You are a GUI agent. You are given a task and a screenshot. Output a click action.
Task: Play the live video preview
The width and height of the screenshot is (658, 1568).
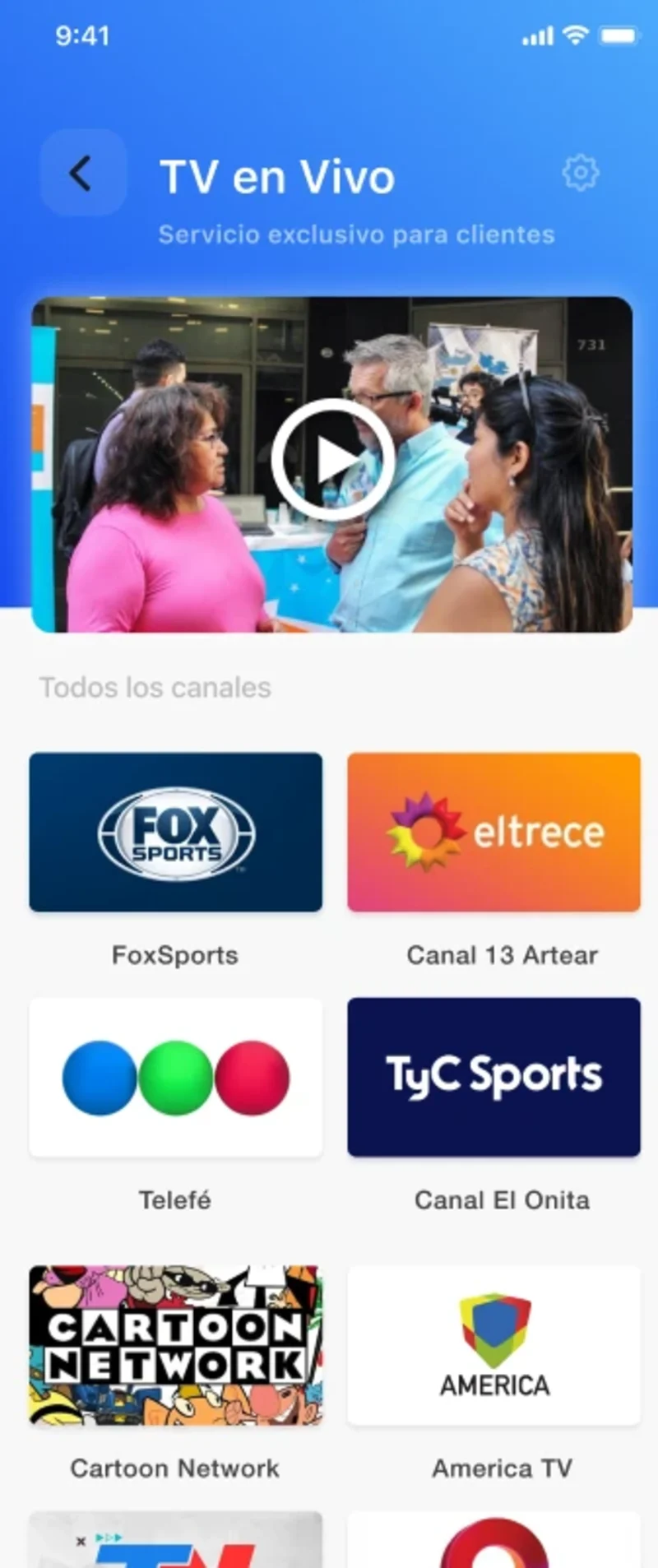point(332,461)
